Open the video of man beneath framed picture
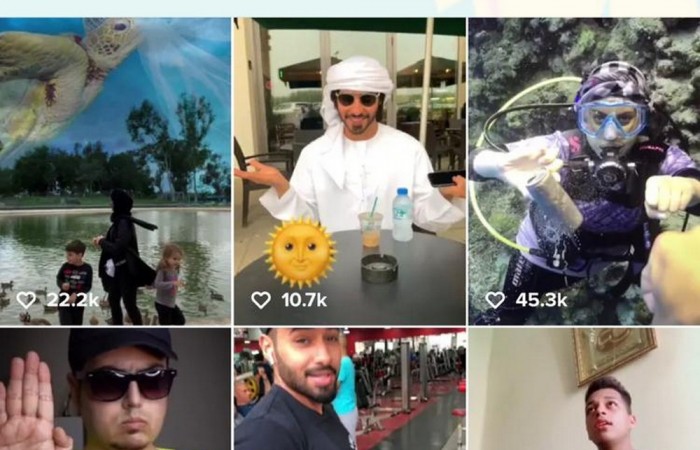Image resolution: width=700 pixels, height=450 pixels. tap(584, 390)
